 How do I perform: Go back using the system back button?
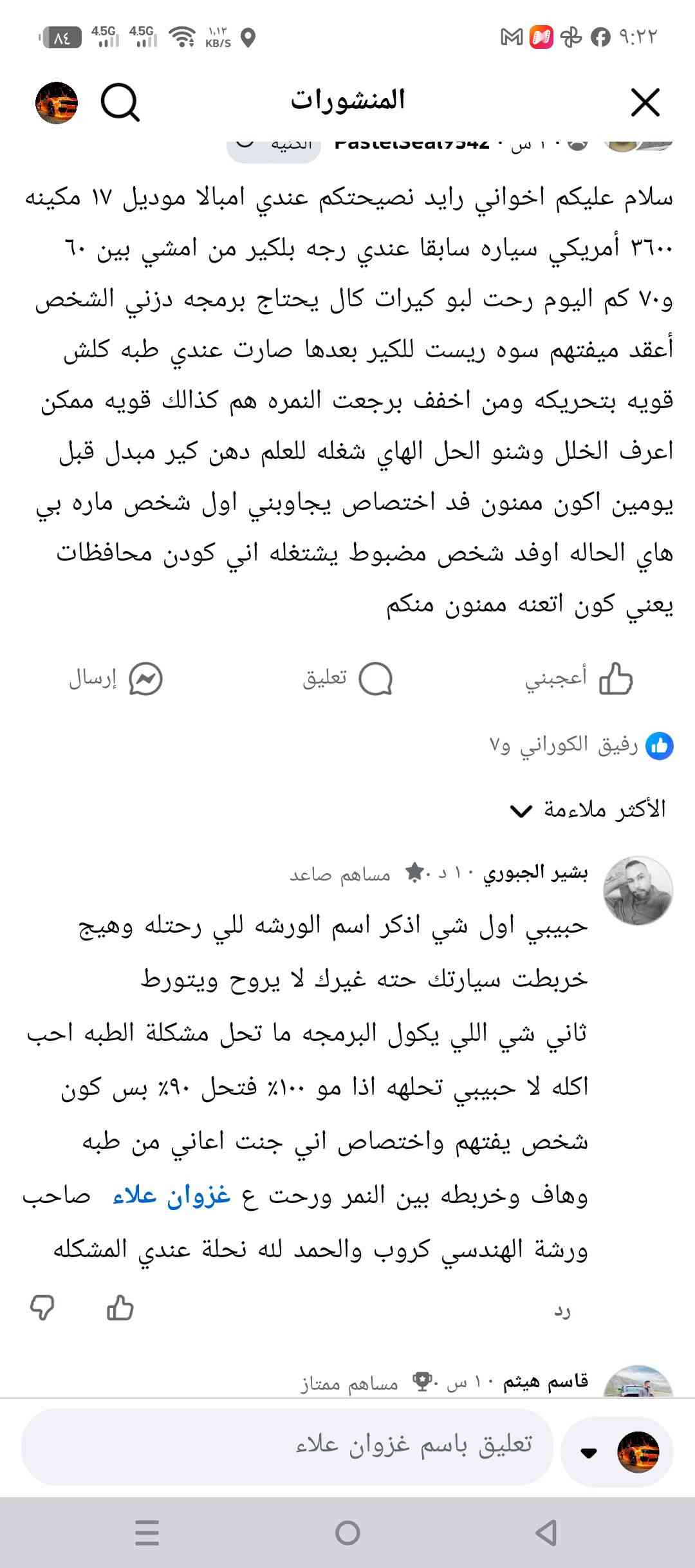click(546, 1533)
